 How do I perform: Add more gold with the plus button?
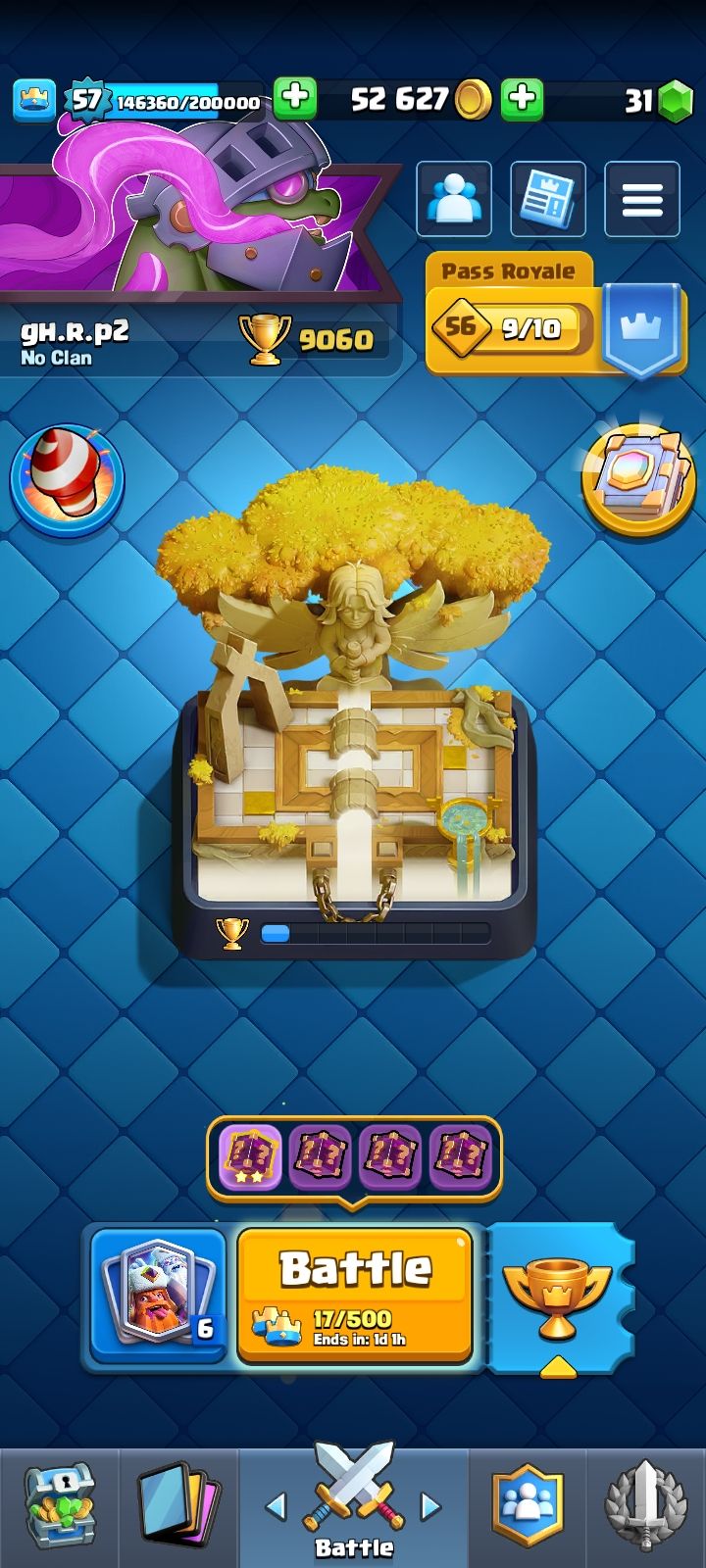[x=522, y=98]
